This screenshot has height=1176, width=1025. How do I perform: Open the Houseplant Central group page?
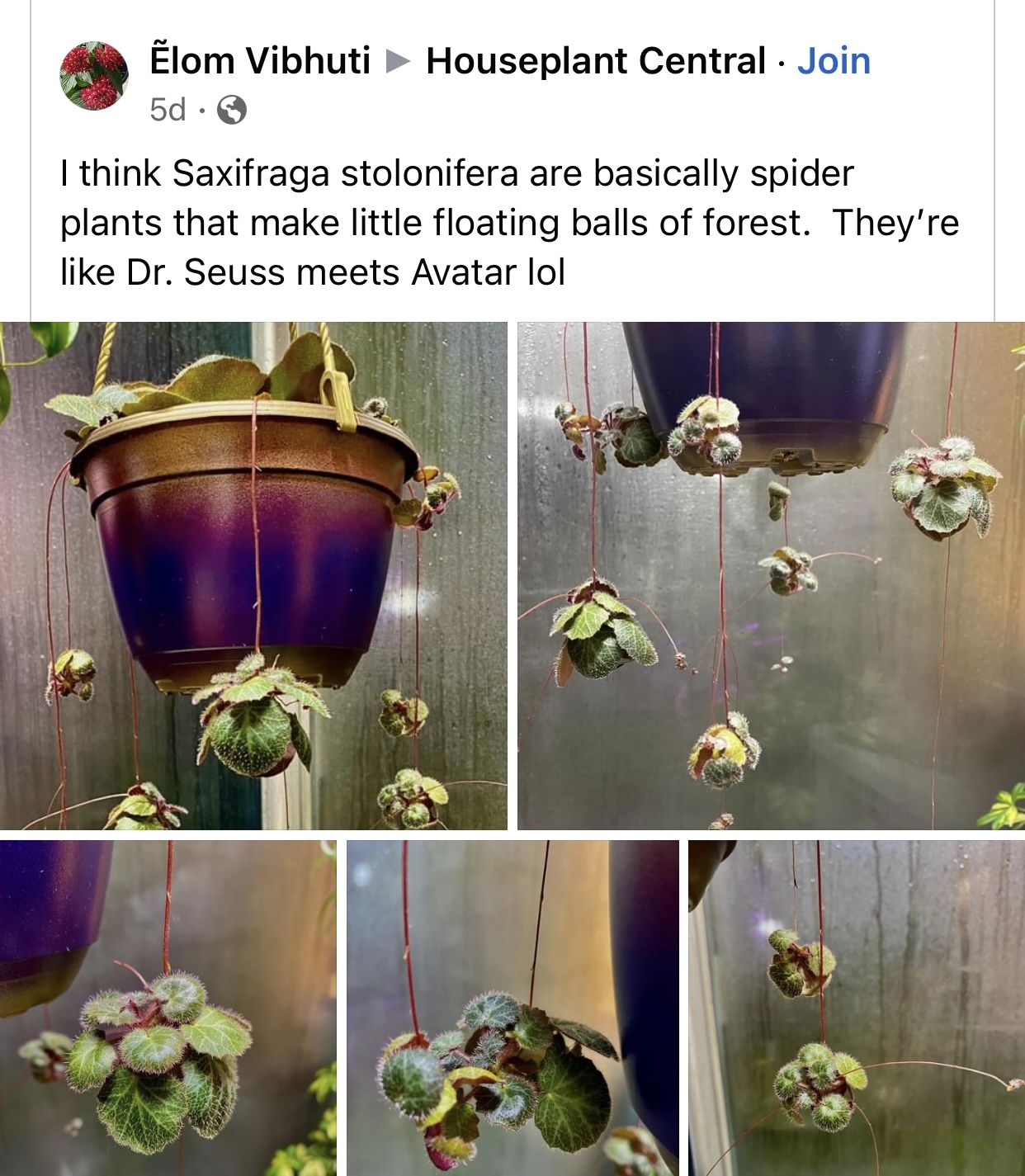pyautogui.click(x=596, y=61)
